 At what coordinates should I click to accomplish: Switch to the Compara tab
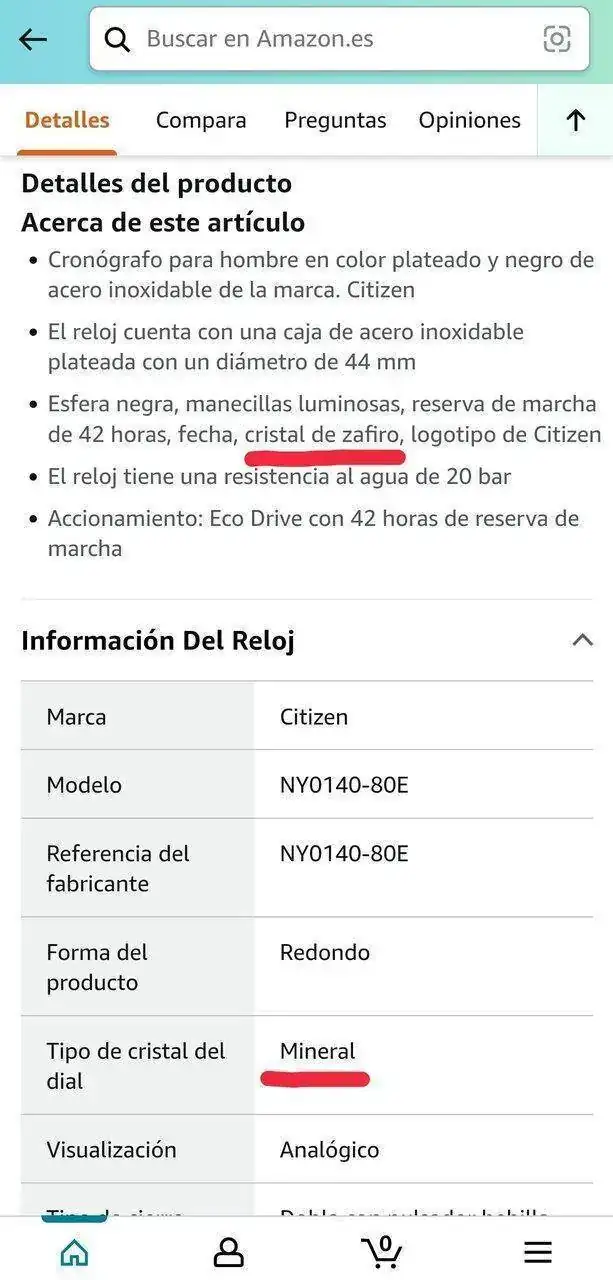(201, 121)
